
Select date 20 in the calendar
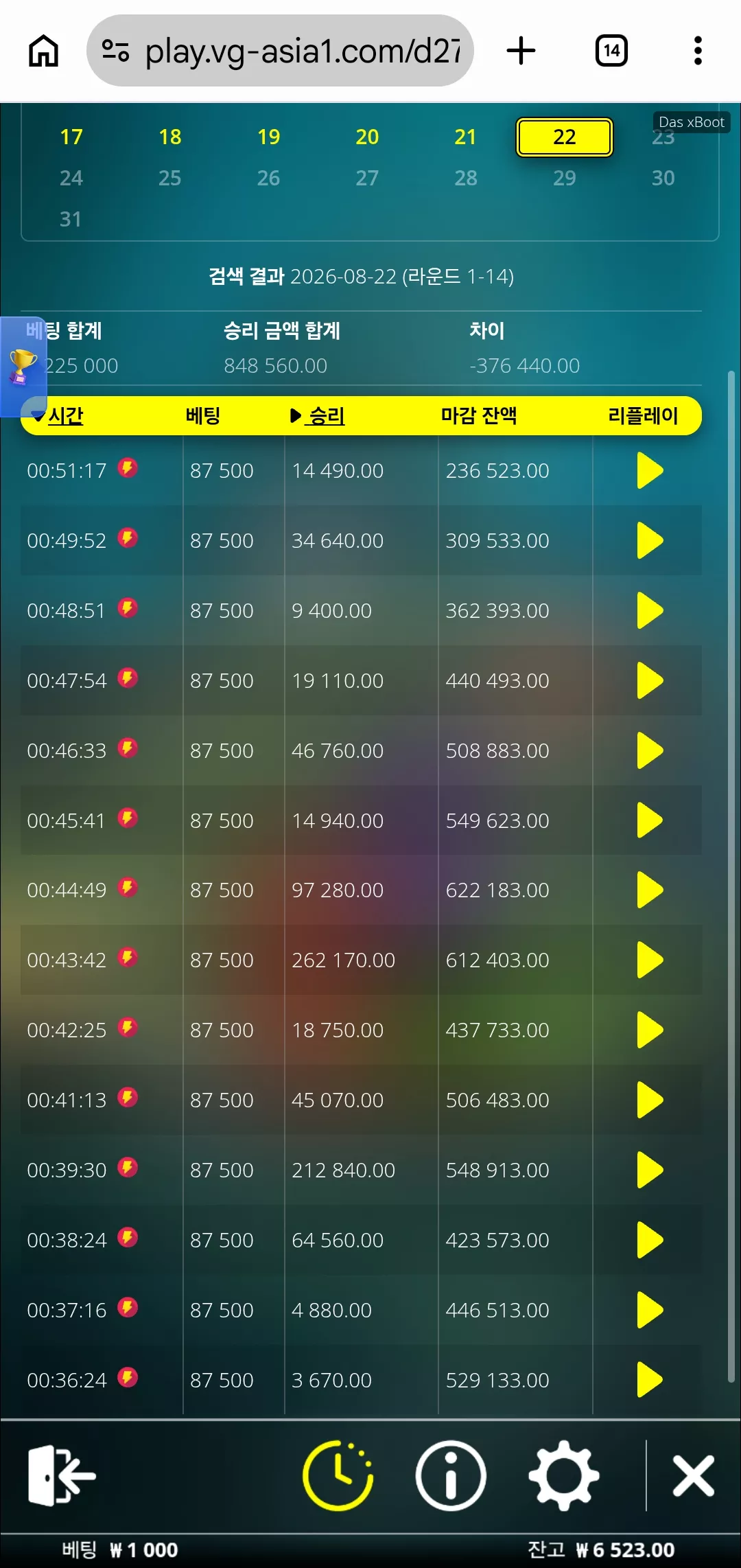(367, 137)
